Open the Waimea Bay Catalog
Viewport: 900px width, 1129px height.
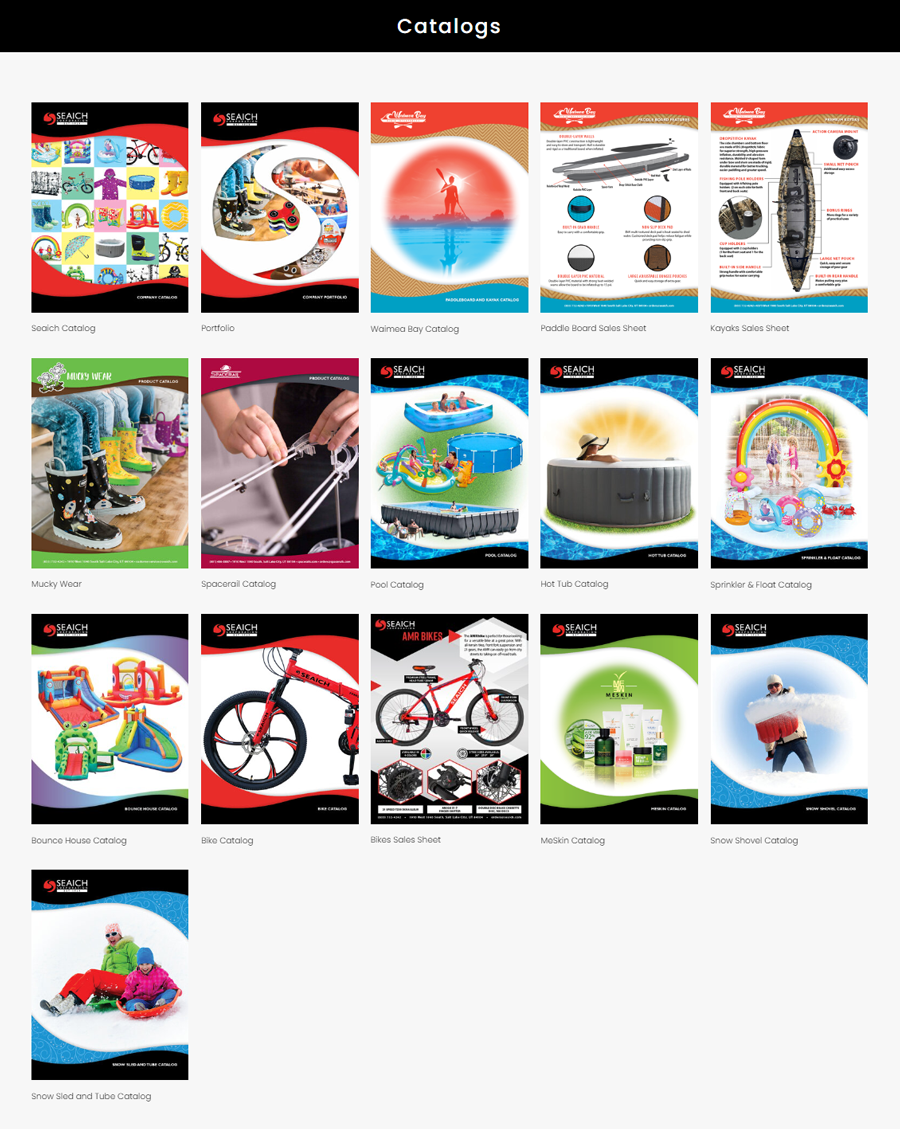(x=449, y=207)
